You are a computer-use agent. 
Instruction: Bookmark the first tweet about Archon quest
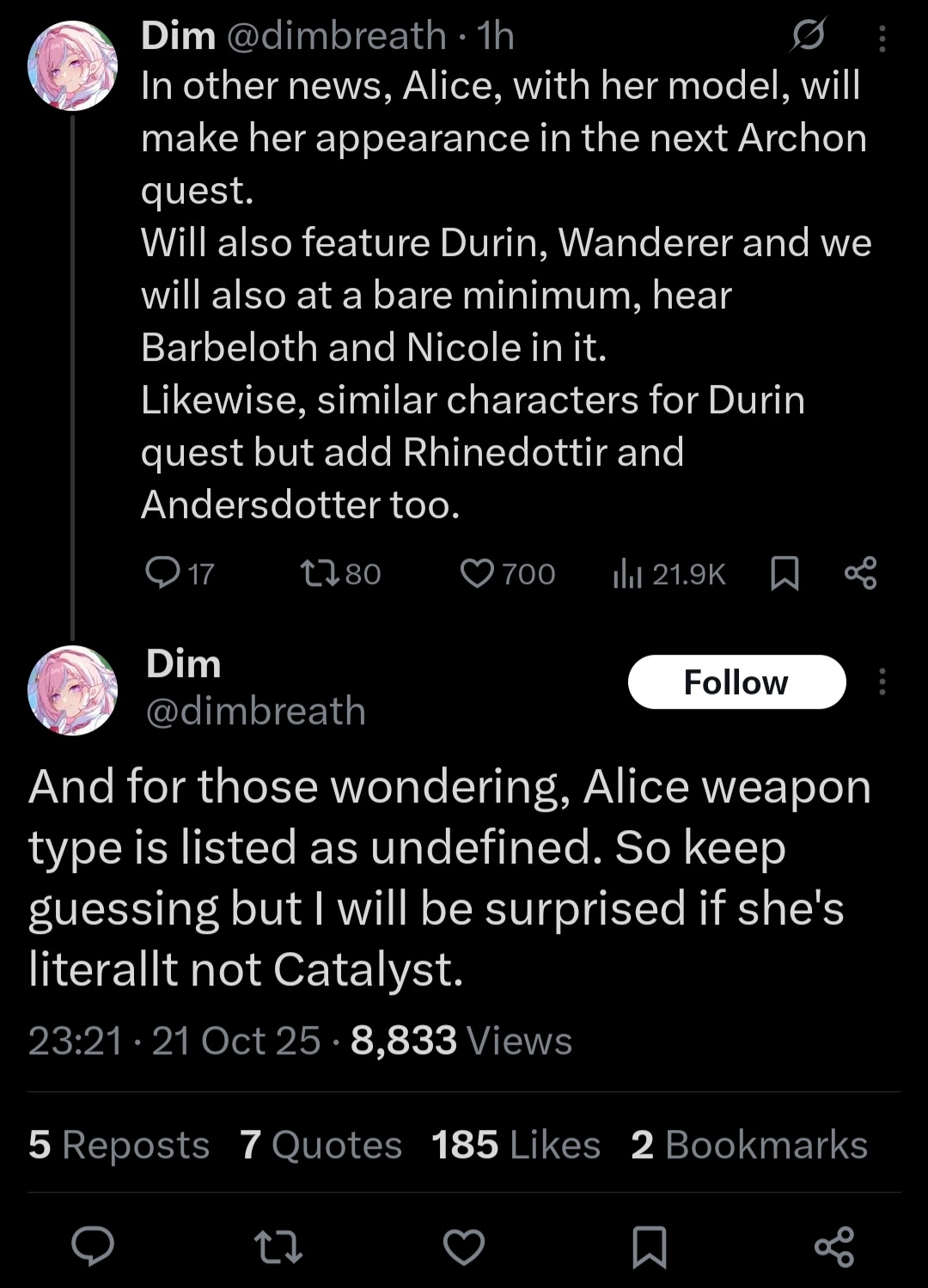click(785, 573)
